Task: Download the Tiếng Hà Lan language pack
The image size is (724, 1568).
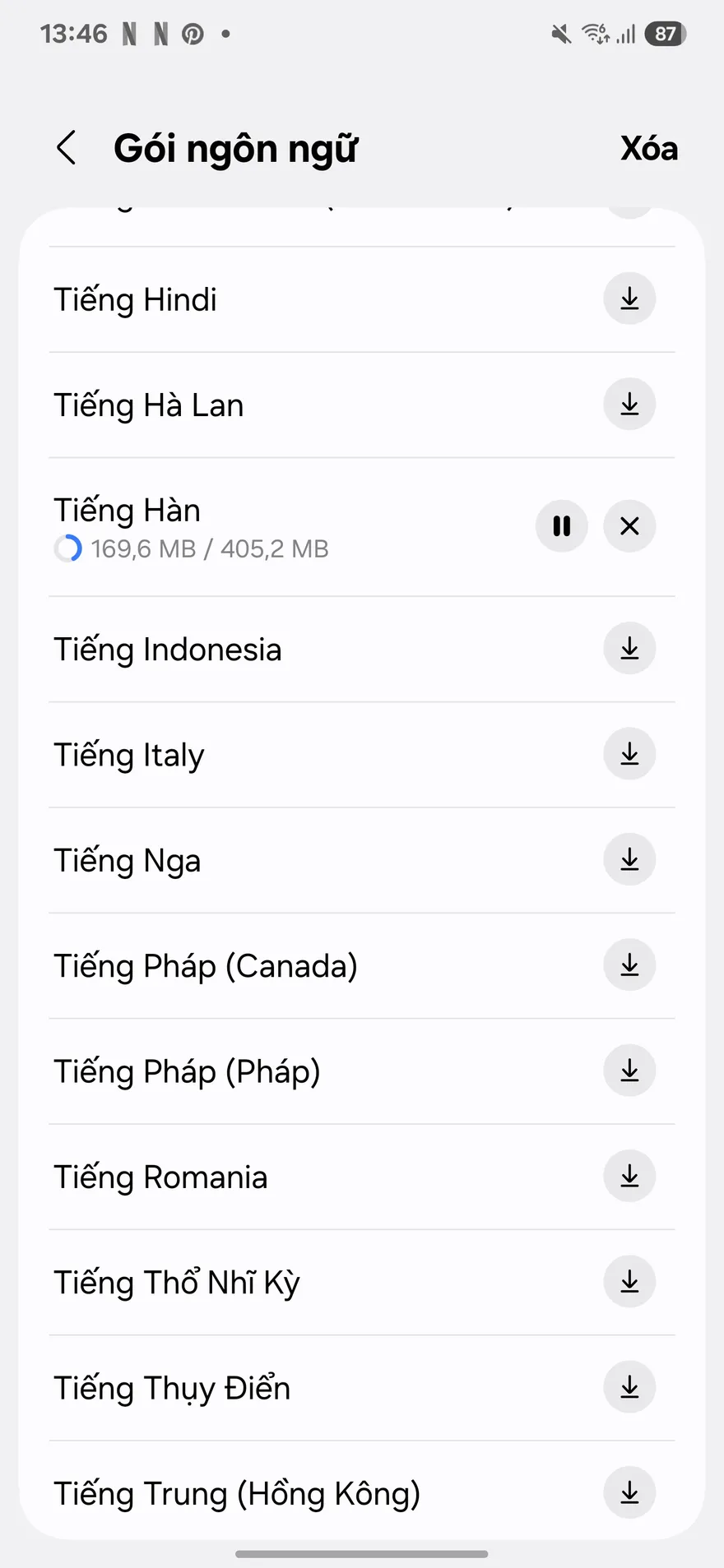Action: 629,404
